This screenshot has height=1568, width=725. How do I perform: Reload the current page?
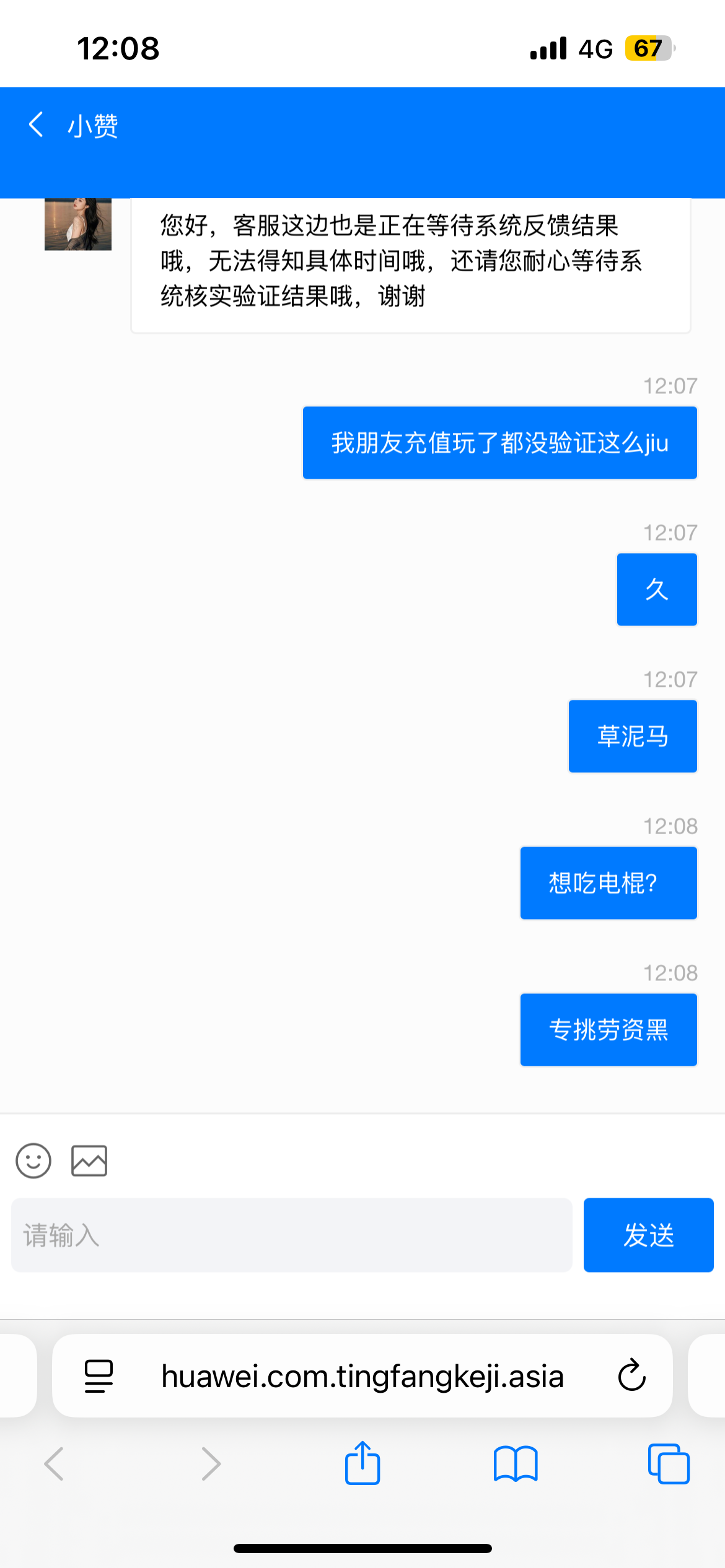tap(631, 1376)
